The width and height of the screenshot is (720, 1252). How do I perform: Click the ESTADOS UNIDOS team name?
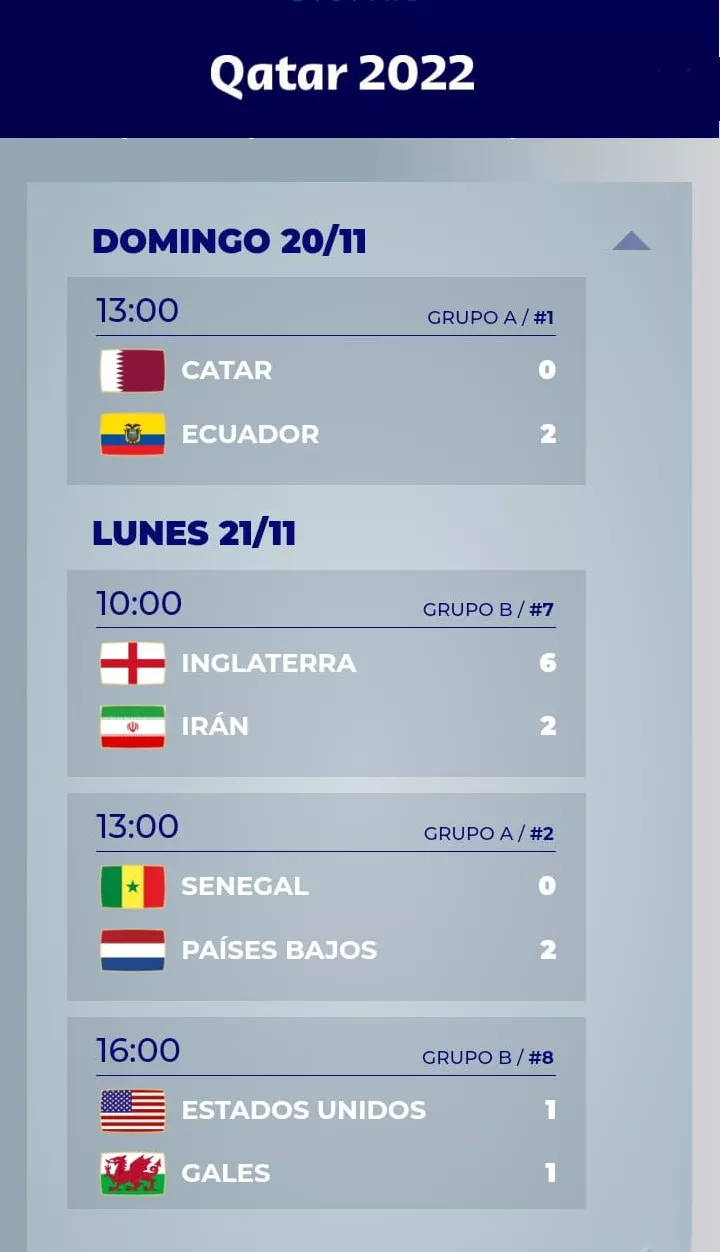302,1109
